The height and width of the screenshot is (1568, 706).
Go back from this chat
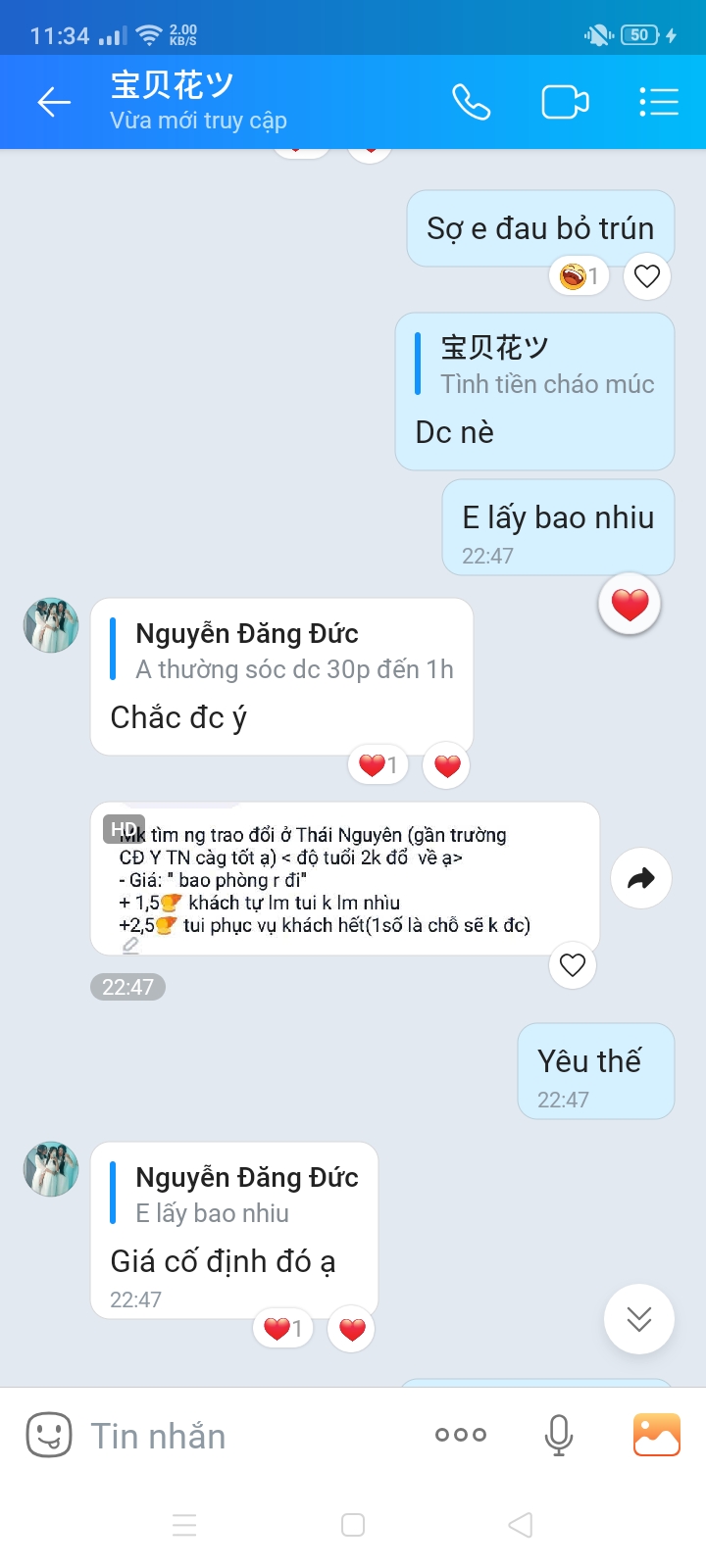tap(54, 102)
